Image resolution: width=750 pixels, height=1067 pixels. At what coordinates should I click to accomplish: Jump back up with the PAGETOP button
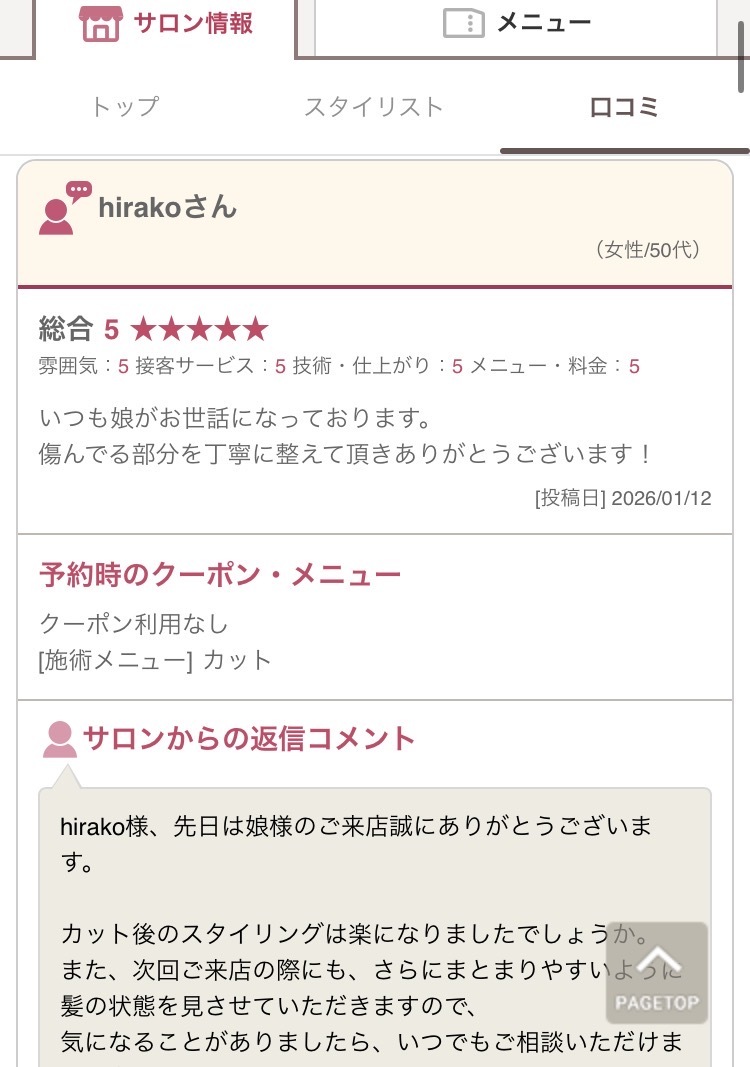coord(657,973)
